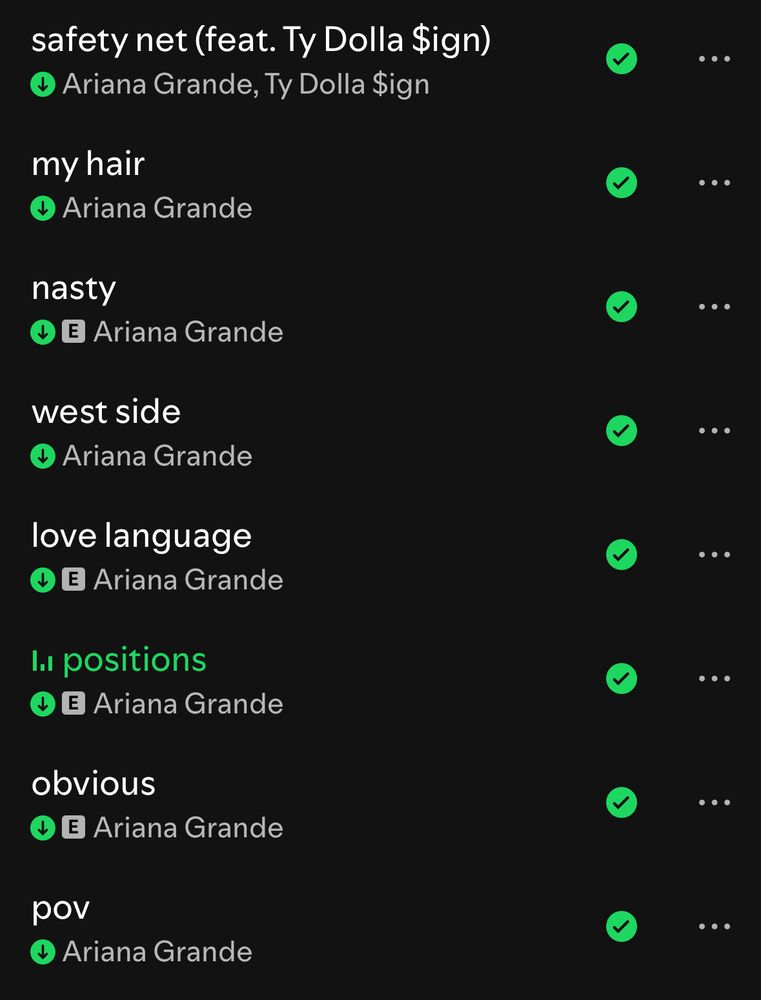The image size is (761, 1000).
Task: Tap the green checkmark next to my hair
Action: (x=622, y=184)
